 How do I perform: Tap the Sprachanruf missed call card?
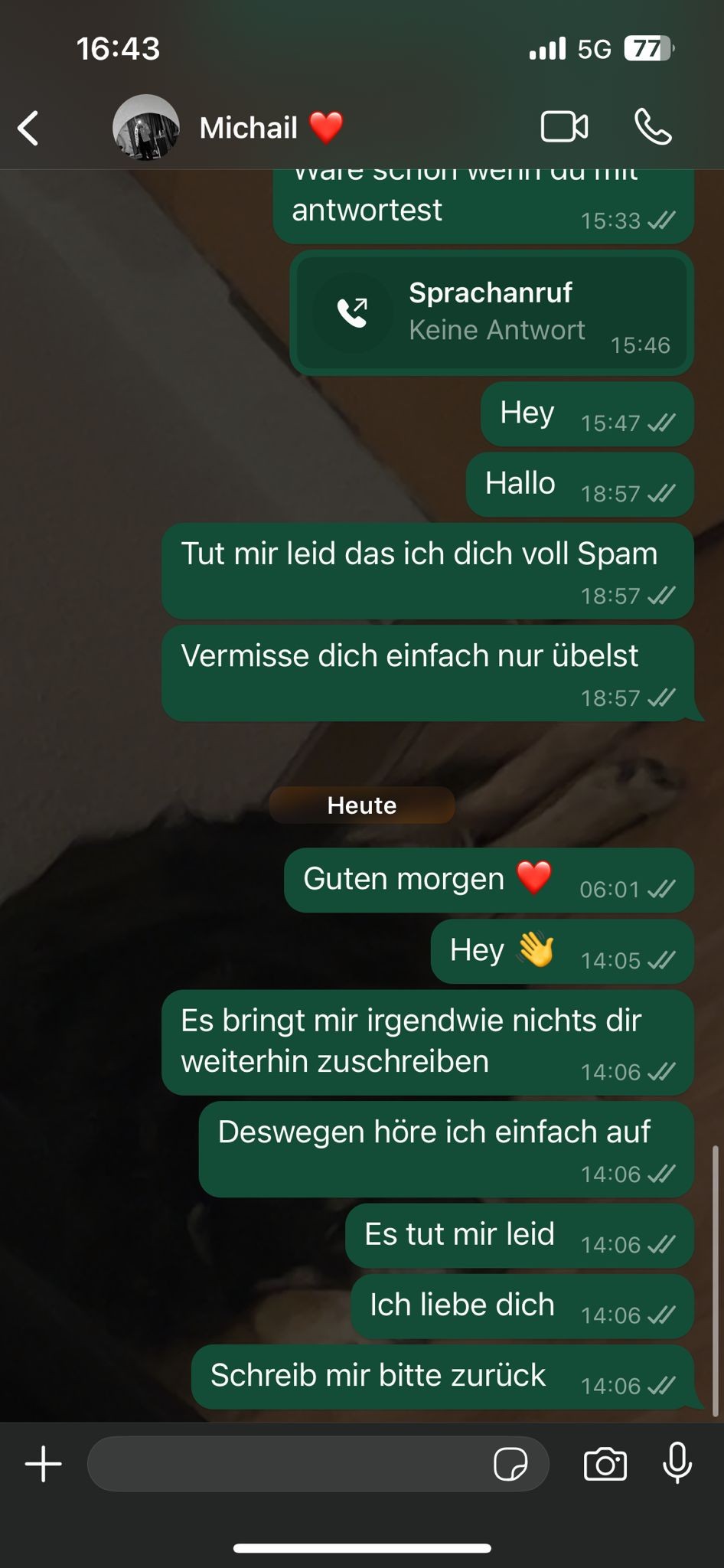point(491,312)
